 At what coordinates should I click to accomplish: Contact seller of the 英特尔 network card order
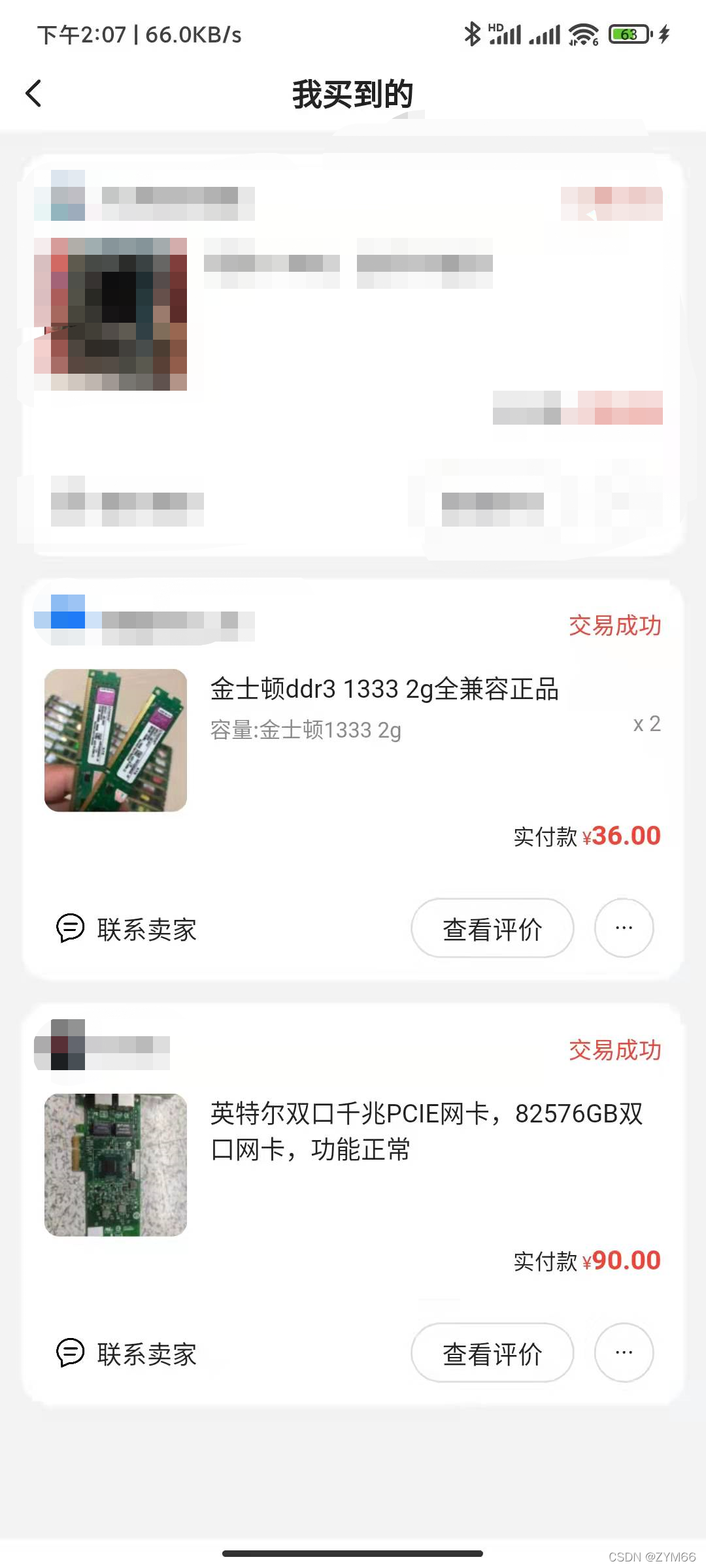coord(127,1354)
